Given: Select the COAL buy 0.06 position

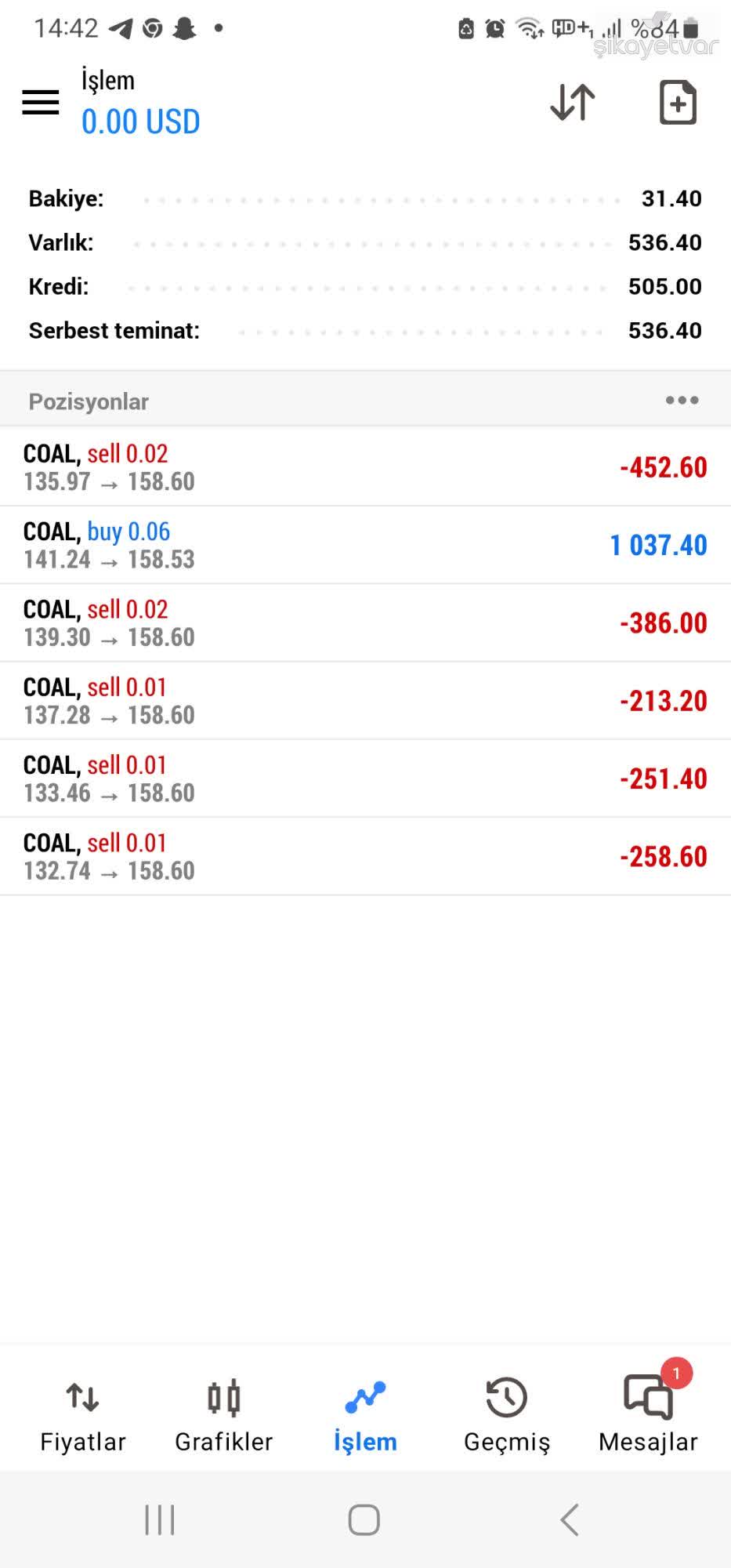Looking at the screenshot, I should [365, 544].
